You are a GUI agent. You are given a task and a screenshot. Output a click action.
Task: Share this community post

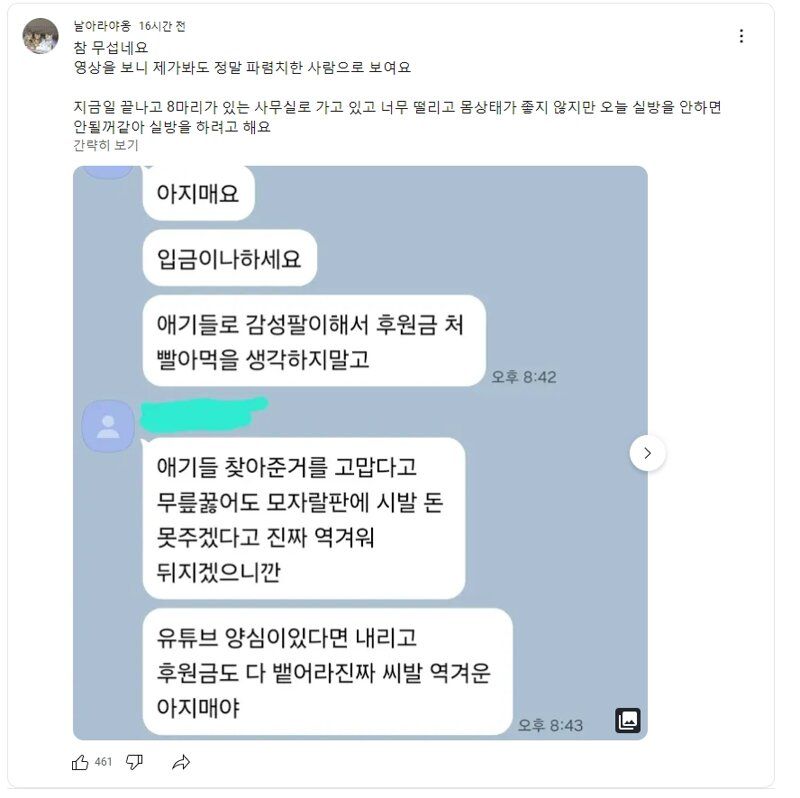coord(181,762)
